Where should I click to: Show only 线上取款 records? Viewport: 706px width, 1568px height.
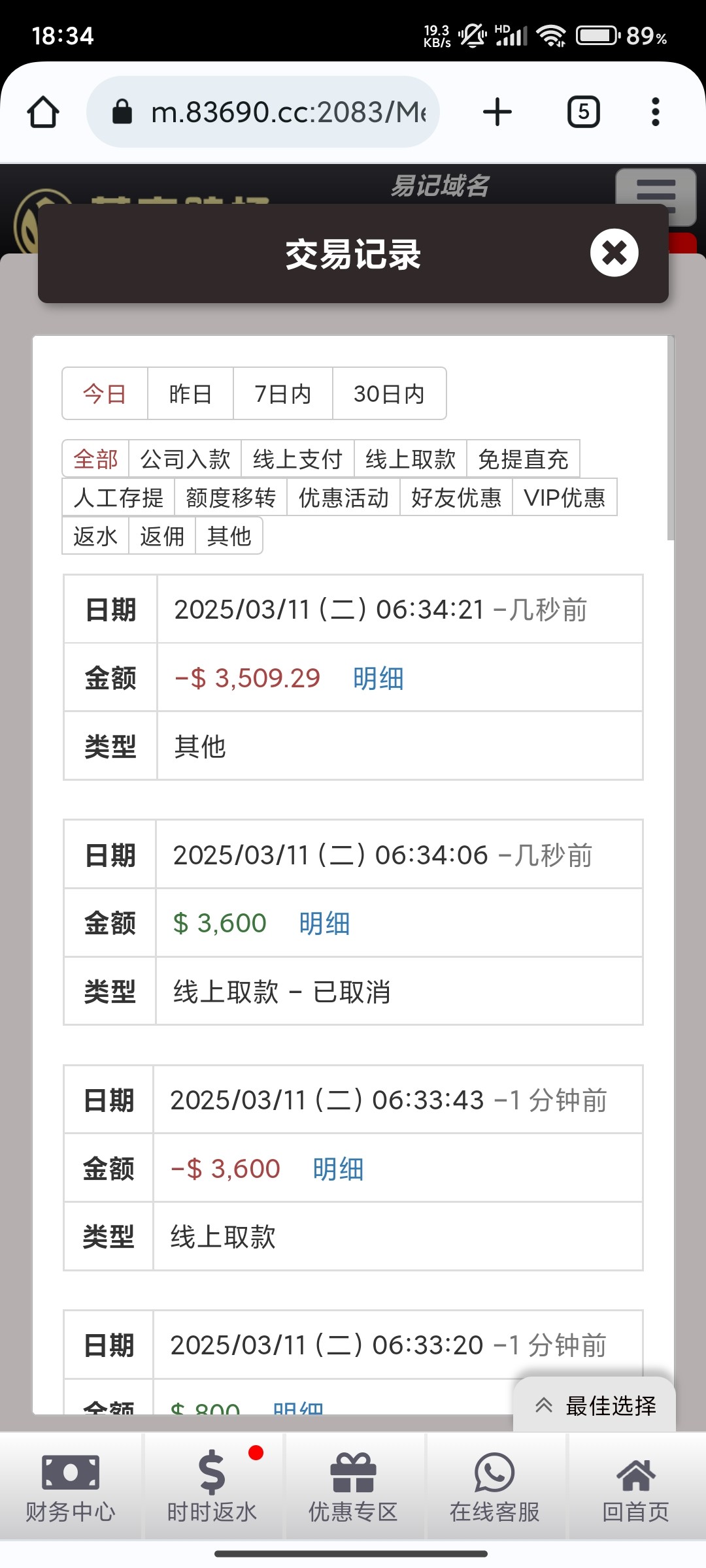pos(410,459)
